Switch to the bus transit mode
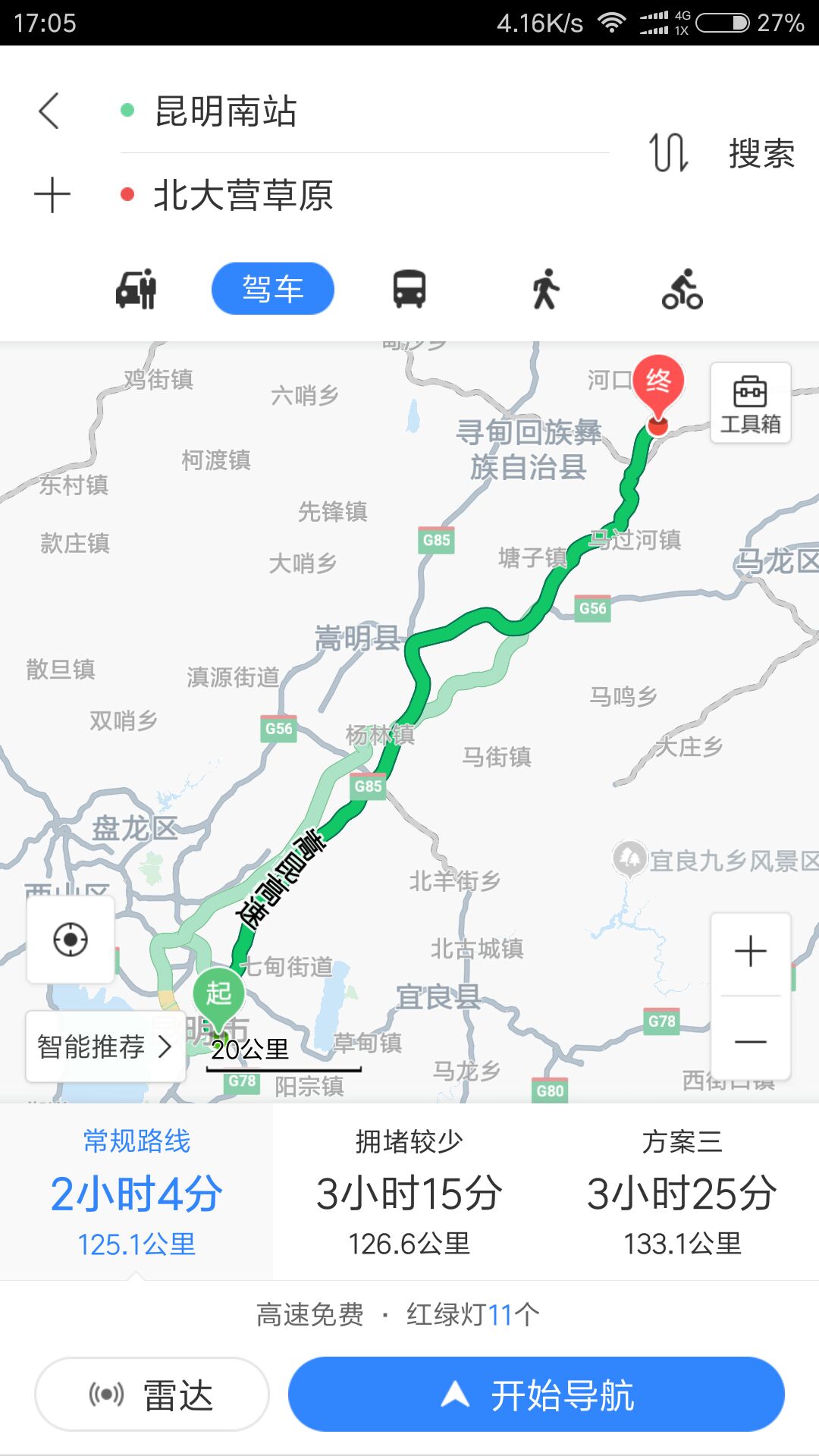 point(409,289)
